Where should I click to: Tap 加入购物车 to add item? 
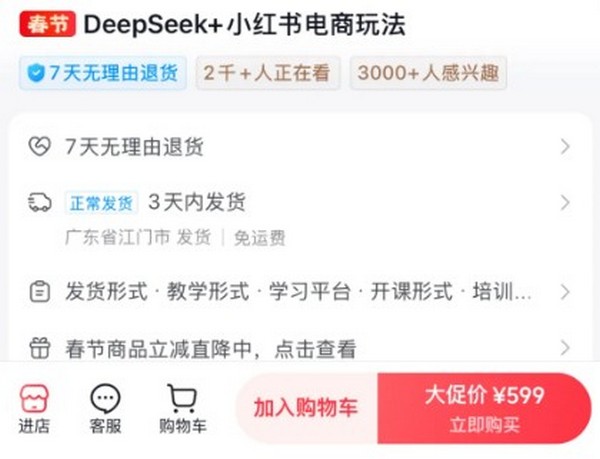306,408
